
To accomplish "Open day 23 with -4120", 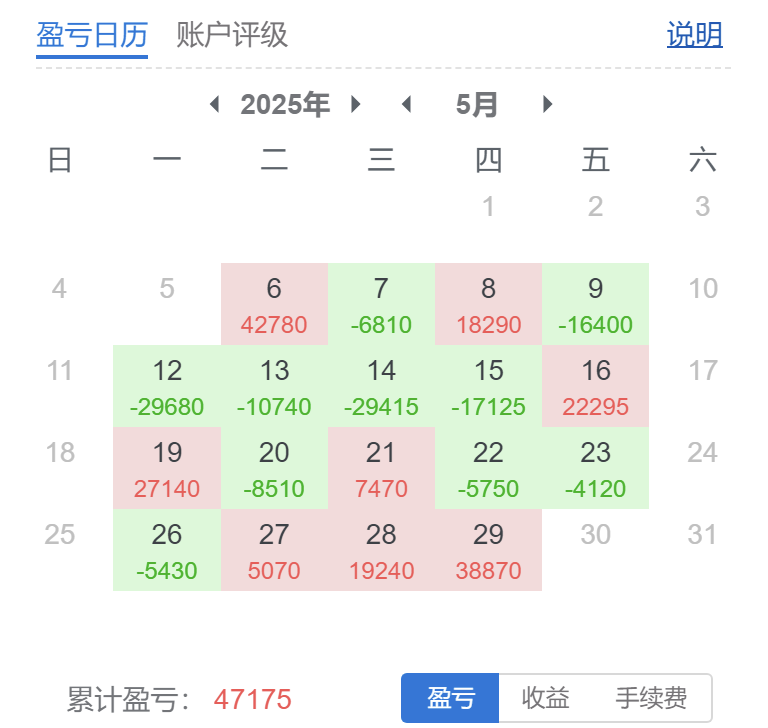I will pos(596,468).
